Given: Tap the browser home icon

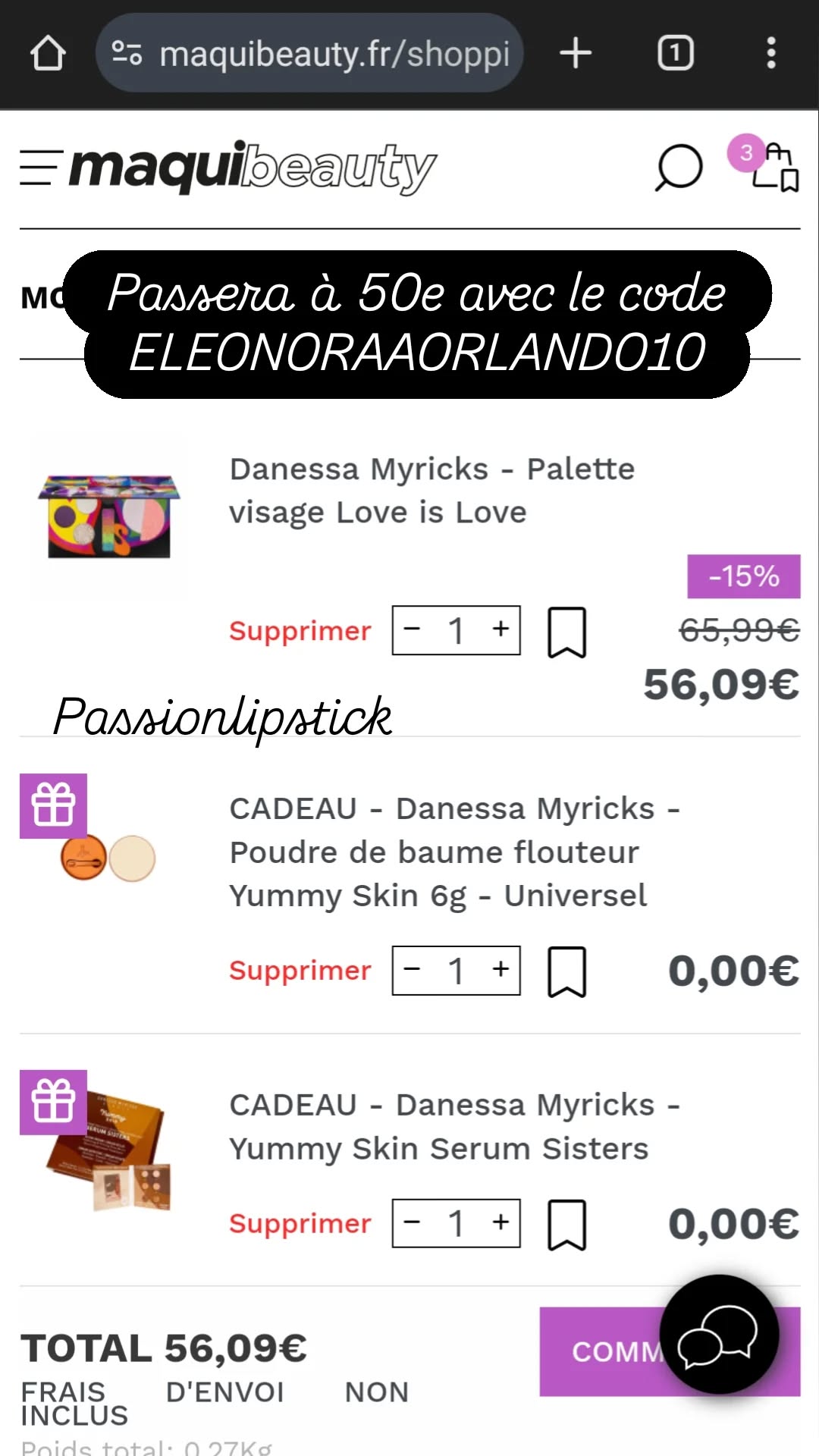Looking at the screenshot, I should pos(48,52).
